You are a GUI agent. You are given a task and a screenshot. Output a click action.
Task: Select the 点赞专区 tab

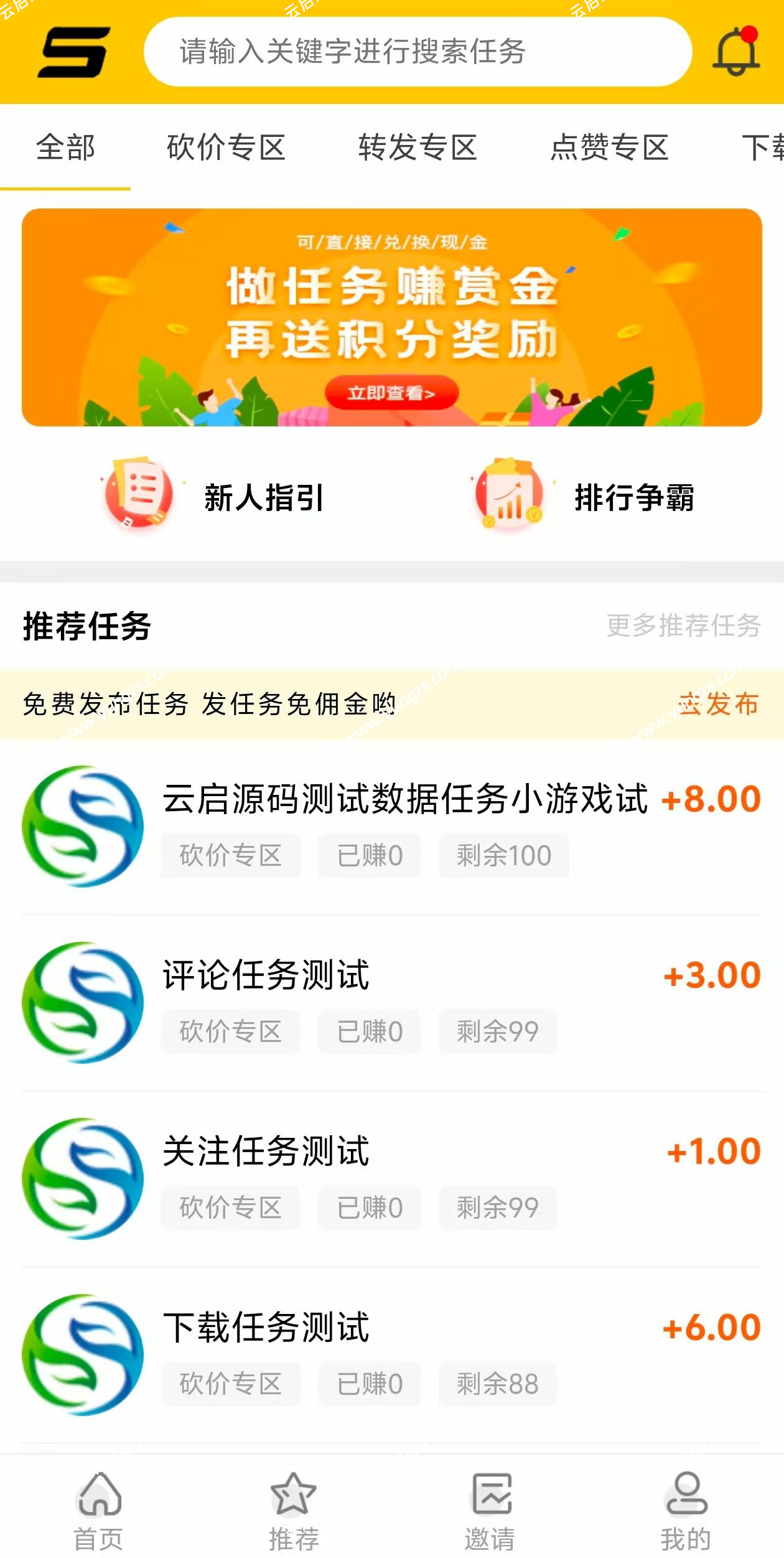(610, 148)
